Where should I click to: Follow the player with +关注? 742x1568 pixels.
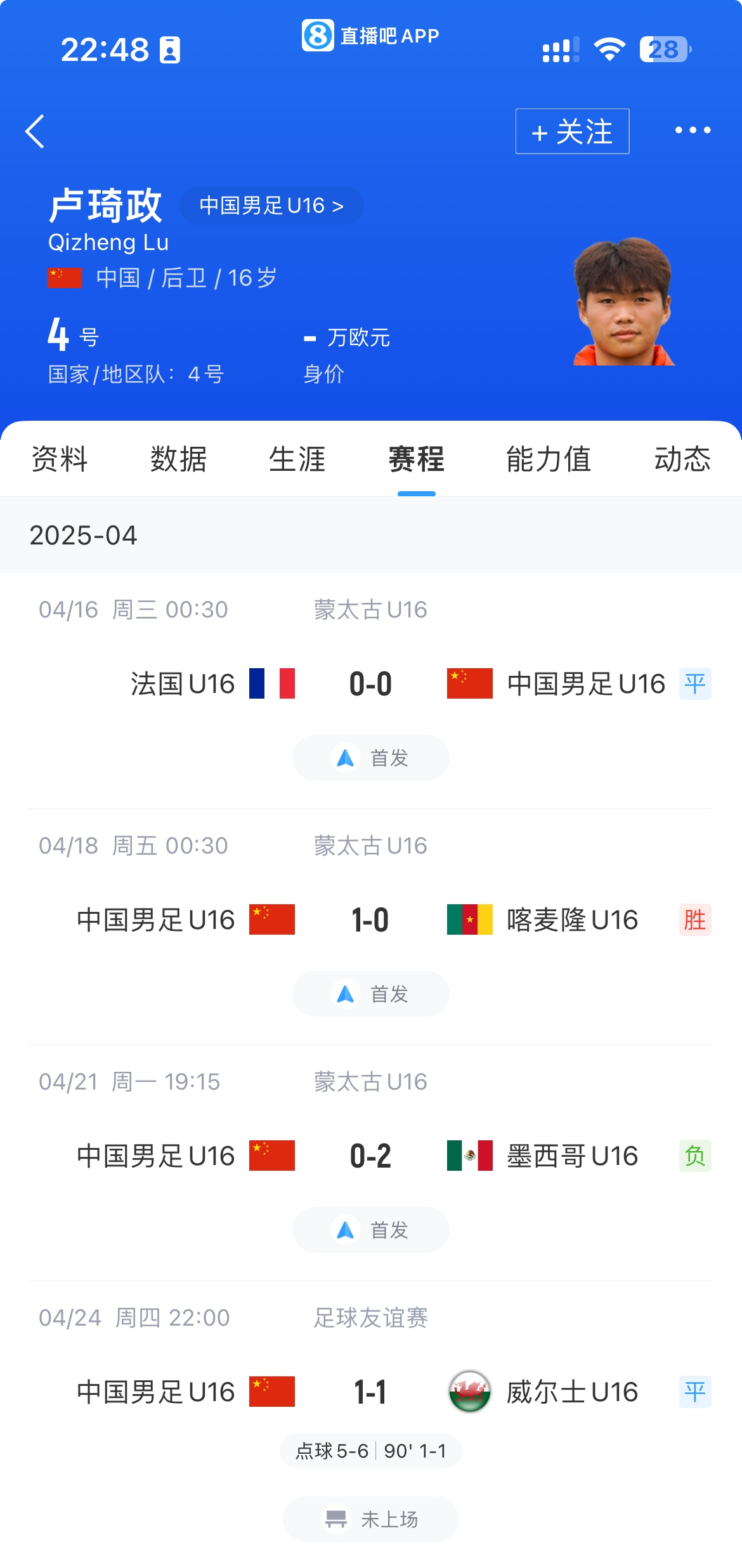572,131
